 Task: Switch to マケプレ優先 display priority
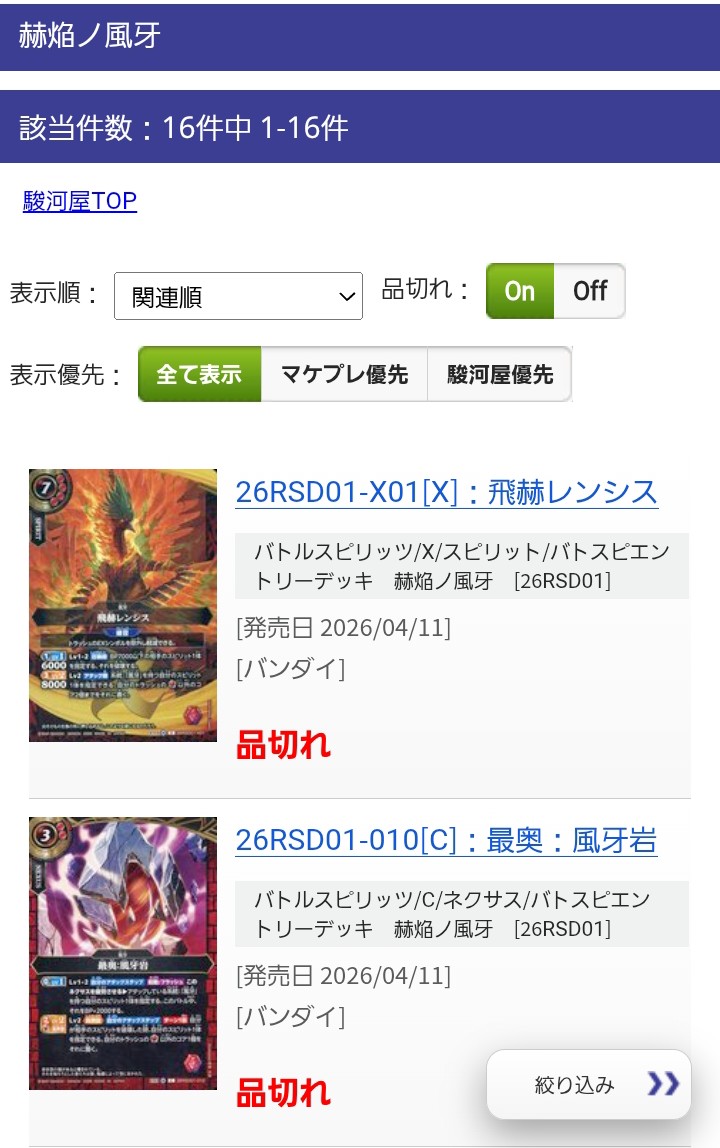(344, 375)
